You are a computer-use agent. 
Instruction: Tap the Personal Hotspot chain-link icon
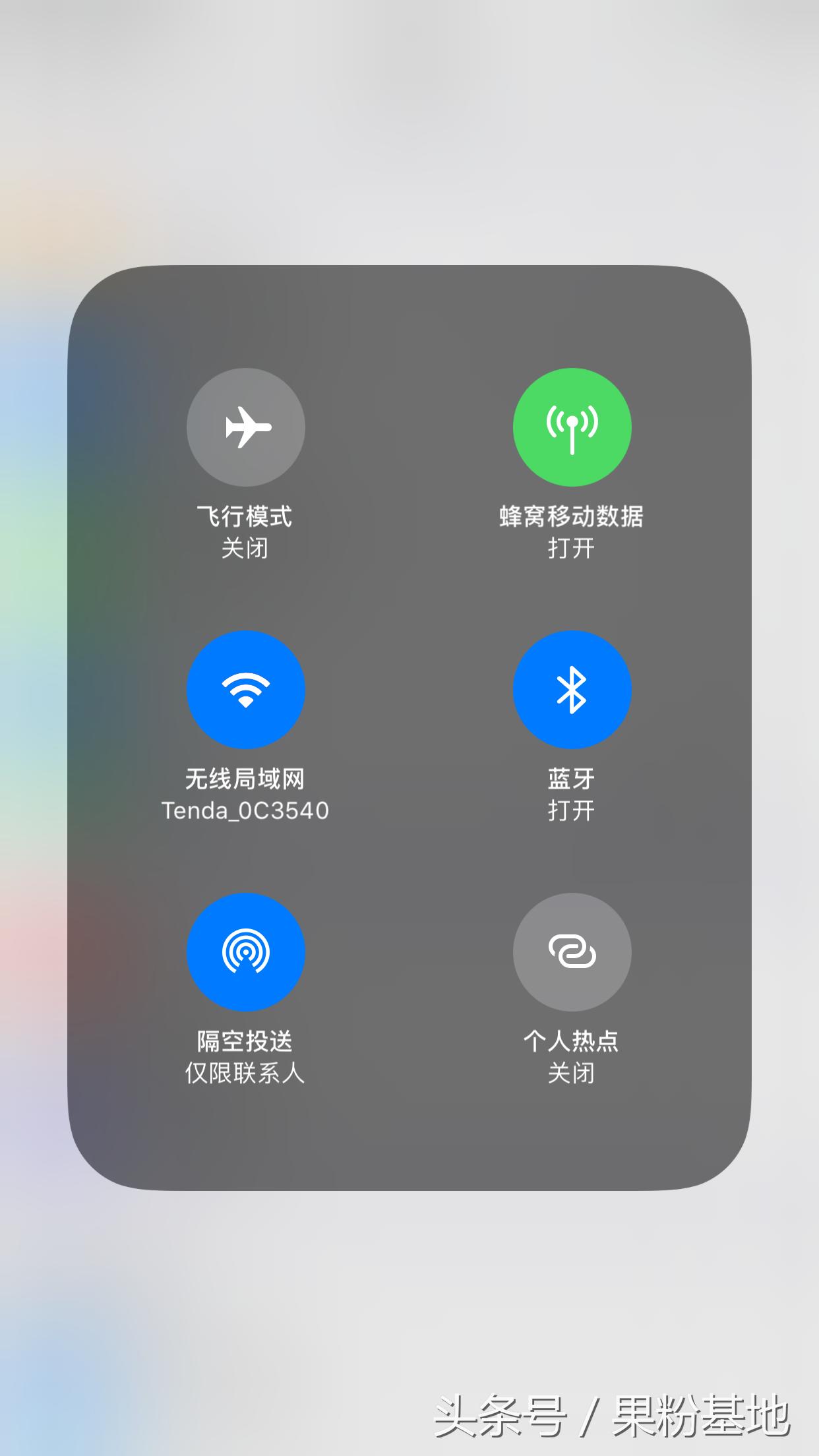click(x=572, y=952)
